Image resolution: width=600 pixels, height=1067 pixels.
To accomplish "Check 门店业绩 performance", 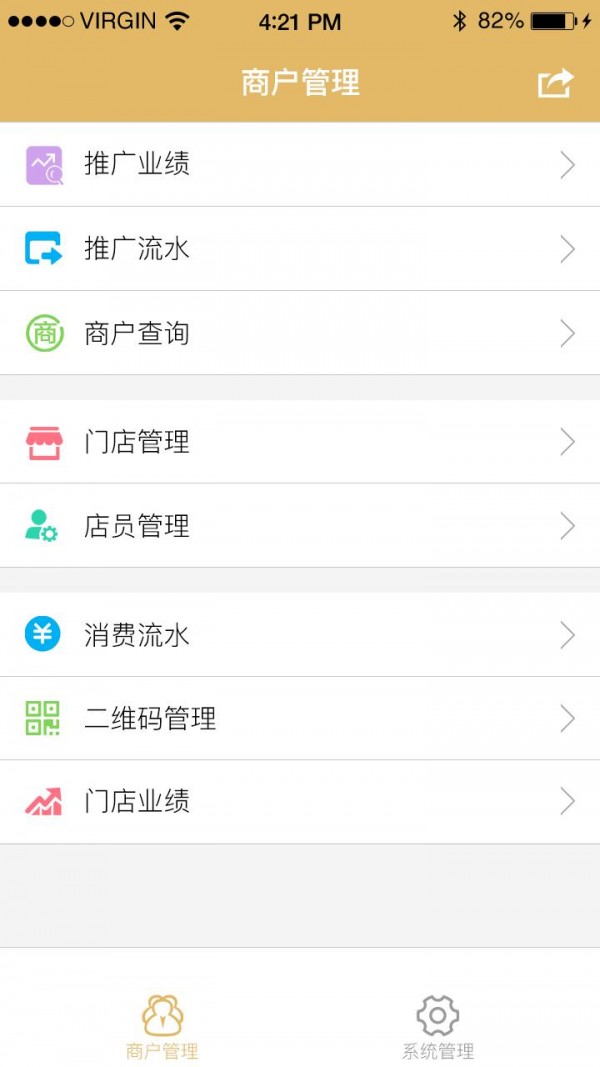I will tap(300, 802).
